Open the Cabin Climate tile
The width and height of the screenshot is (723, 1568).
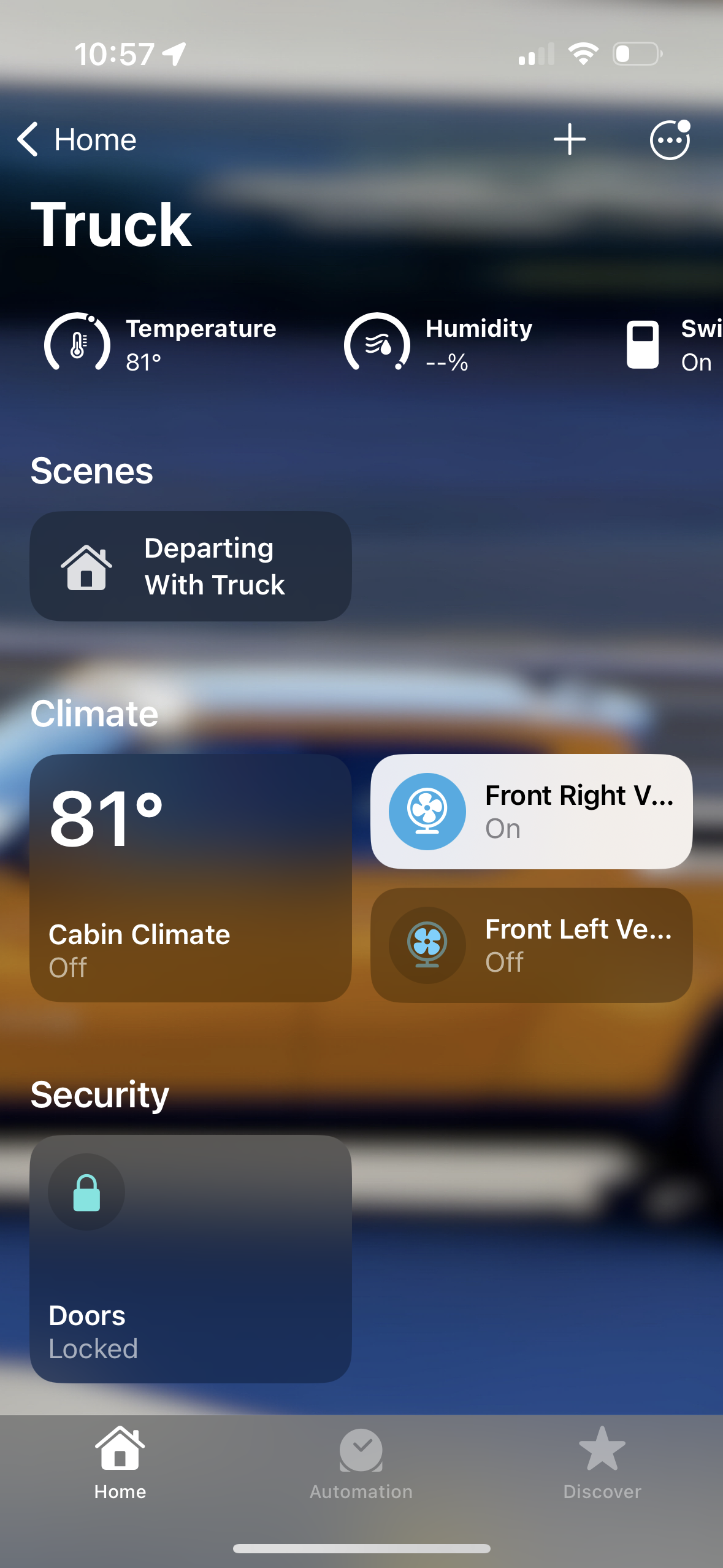[190, 877]
